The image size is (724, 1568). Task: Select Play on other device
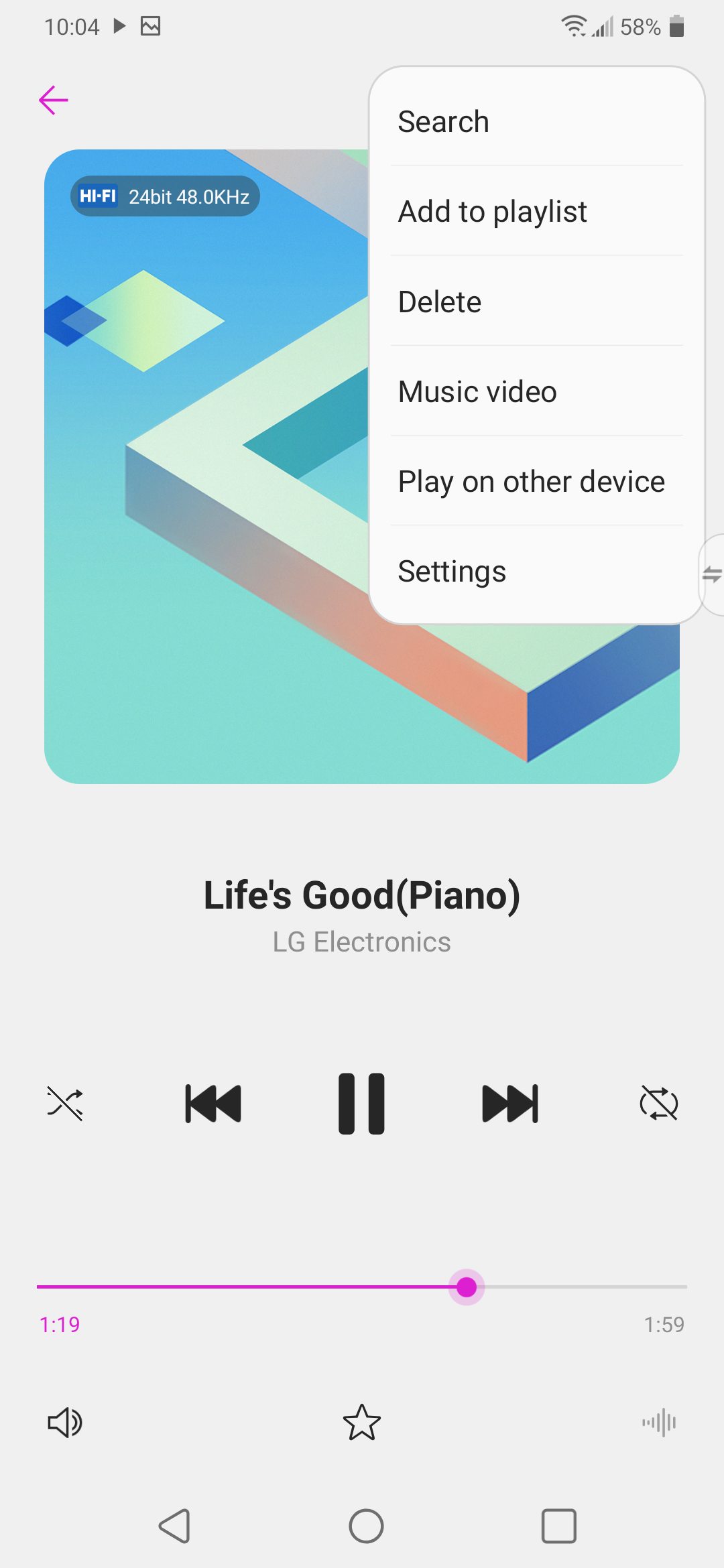click(x=536, y=481)
